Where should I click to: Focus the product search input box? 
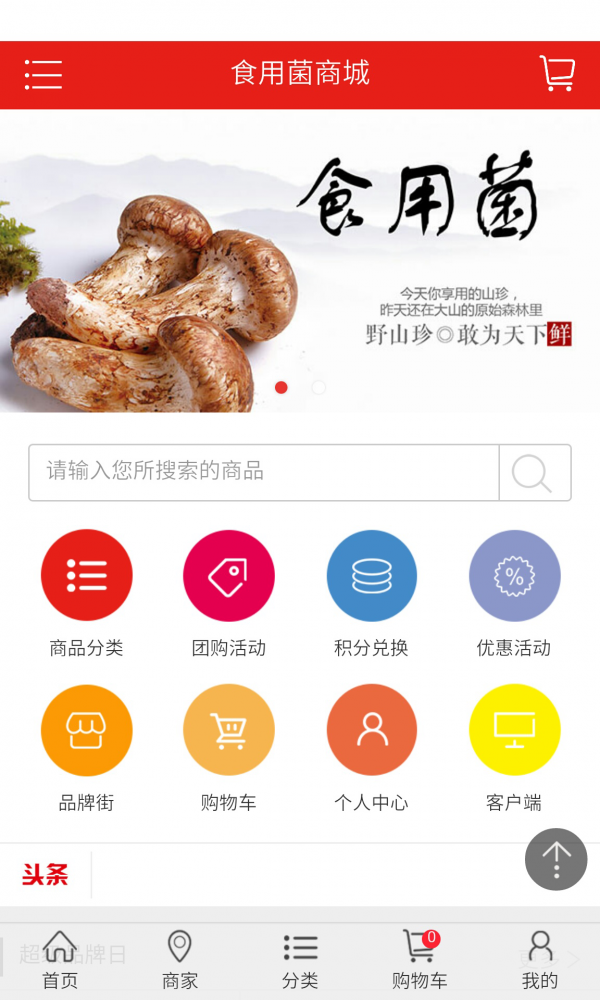pos(264,472)
